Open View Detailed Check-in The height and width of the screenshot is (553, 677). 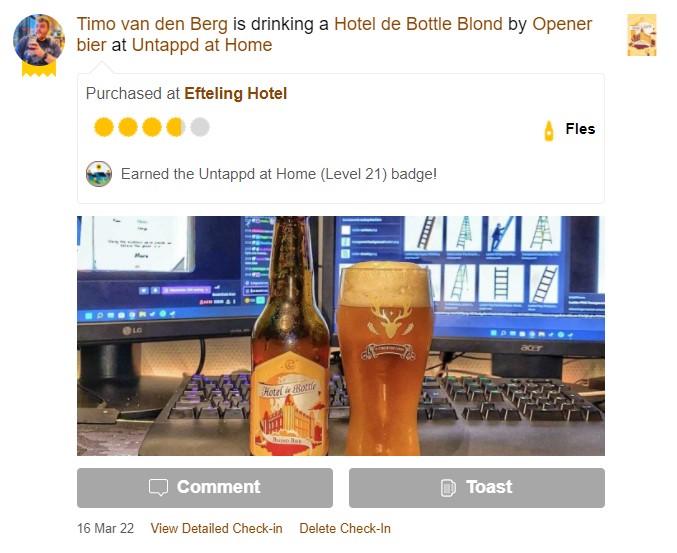pos(216,529)
